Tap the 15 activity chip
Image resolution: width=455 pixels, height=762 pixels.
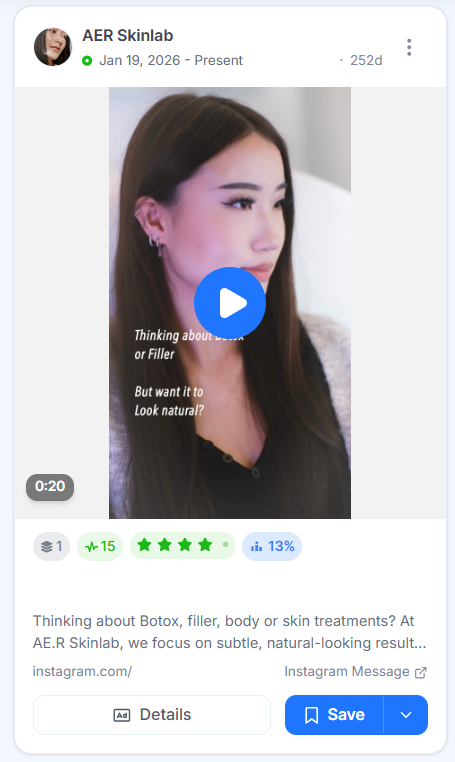(100, 546)
